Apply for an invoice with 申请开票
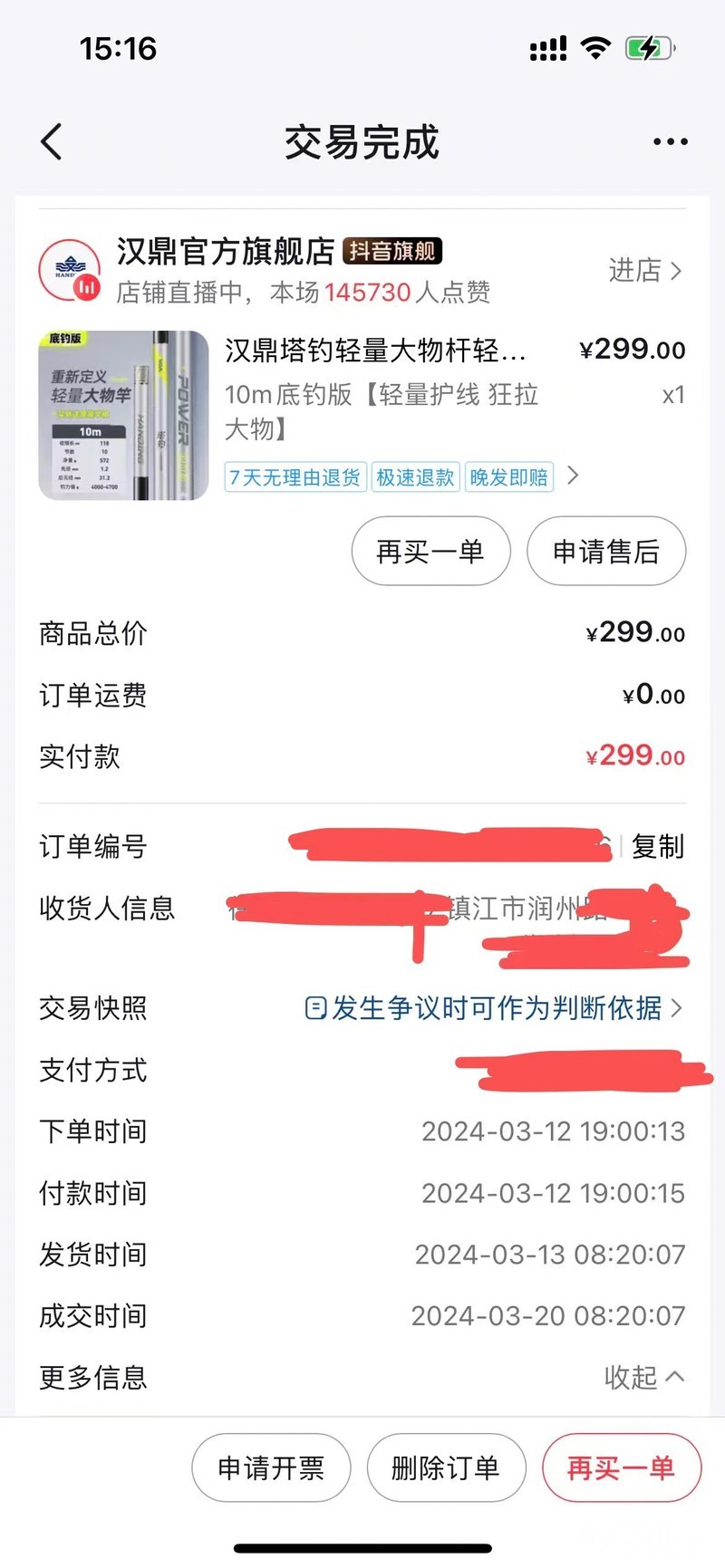725x1568 pixels. pos(271,1467)
